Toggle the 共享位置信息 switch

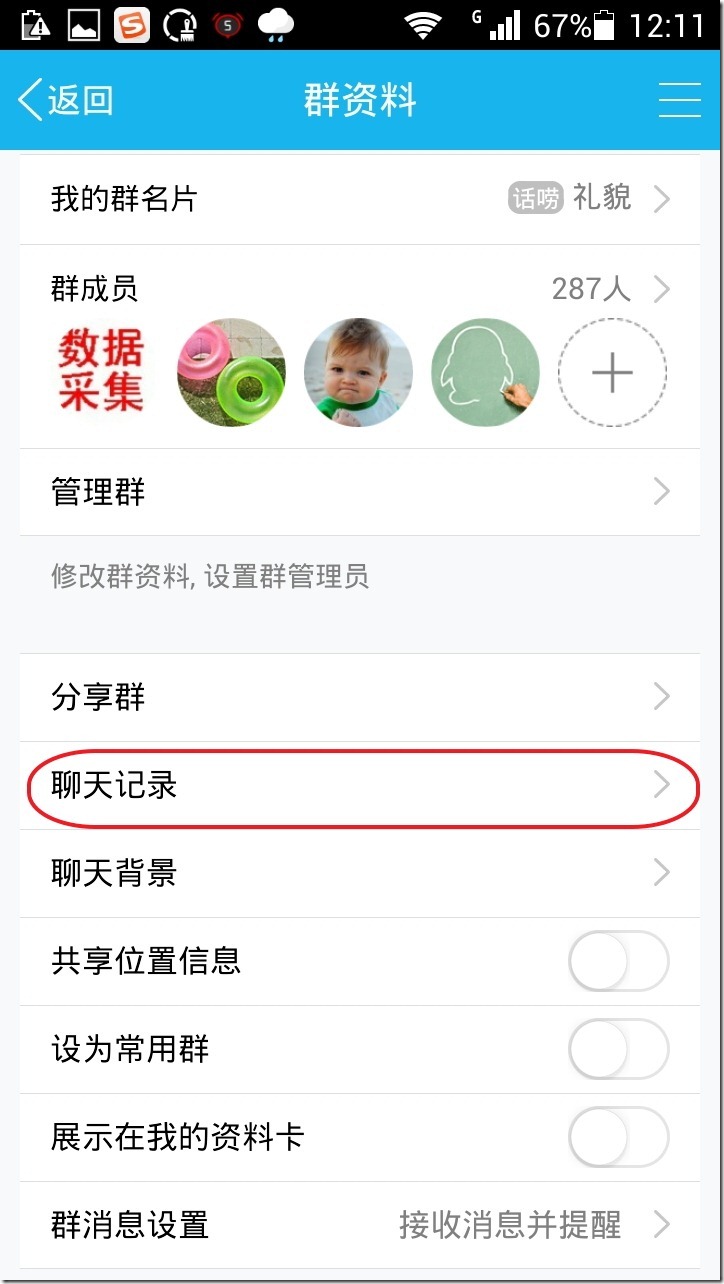pos(618,961)
